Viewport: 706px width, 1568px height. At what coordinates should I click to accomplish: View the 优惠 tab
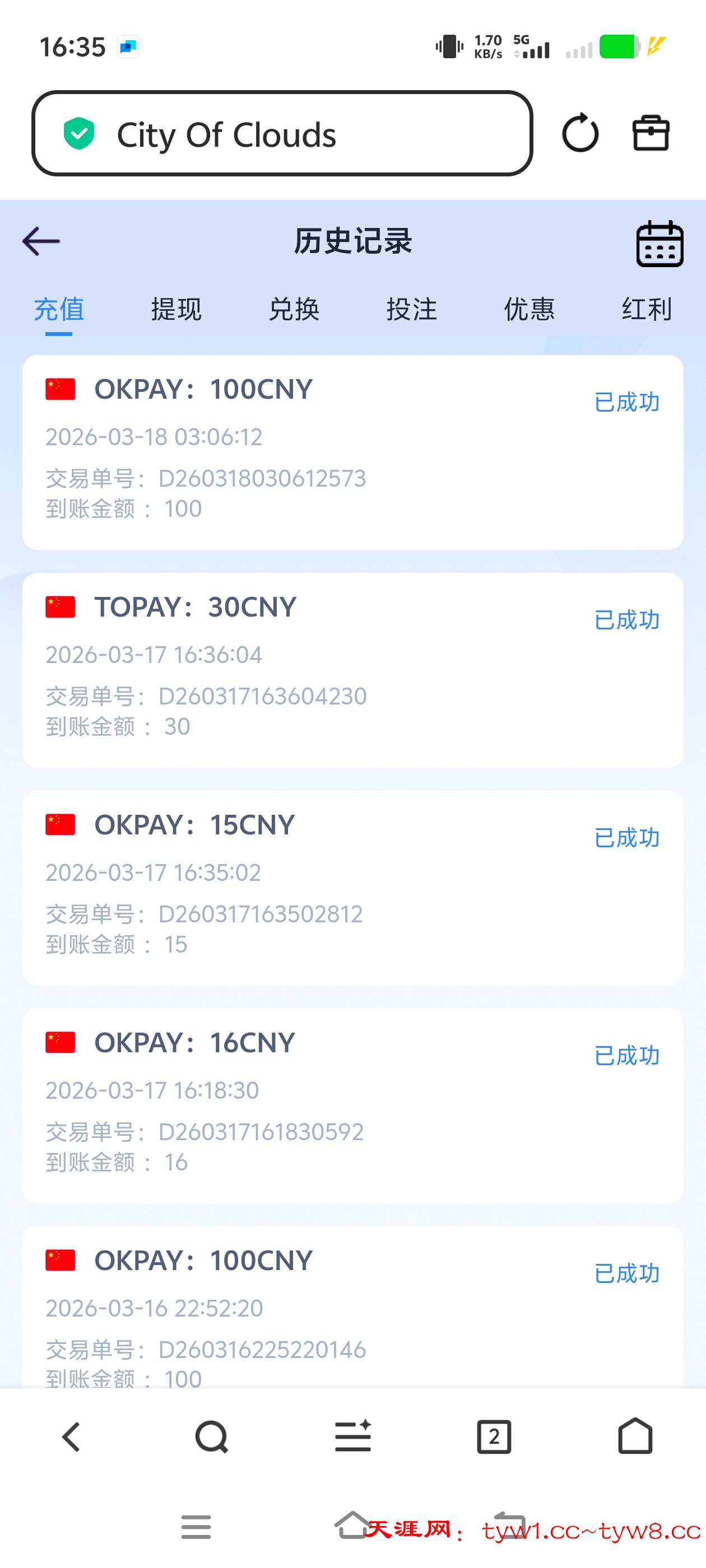point(529,309)
